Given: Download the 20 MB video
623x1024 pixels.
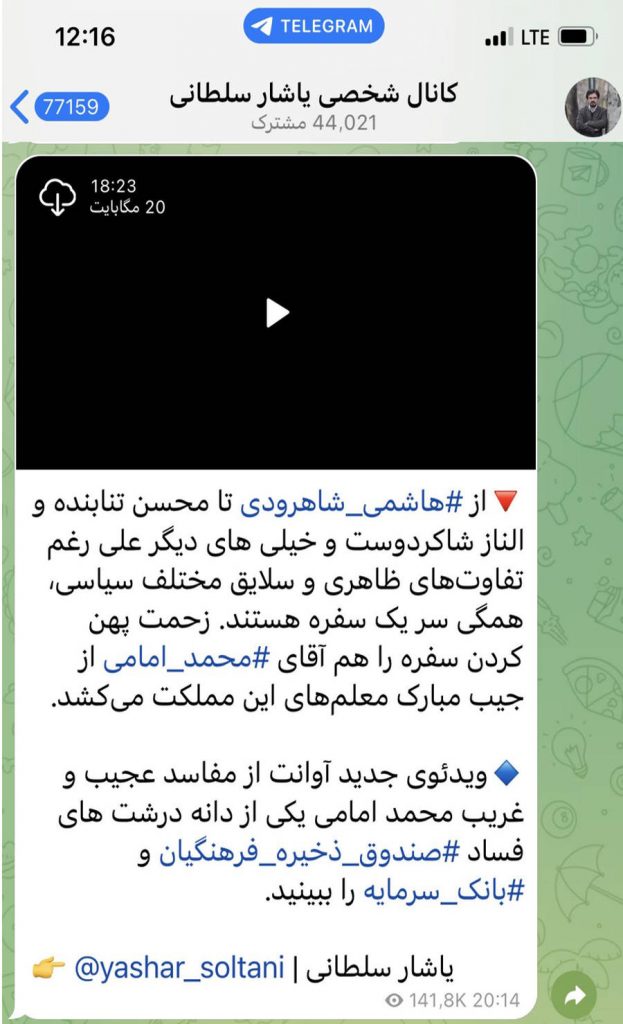Looking at the screenshot, I should coord(58,197).
